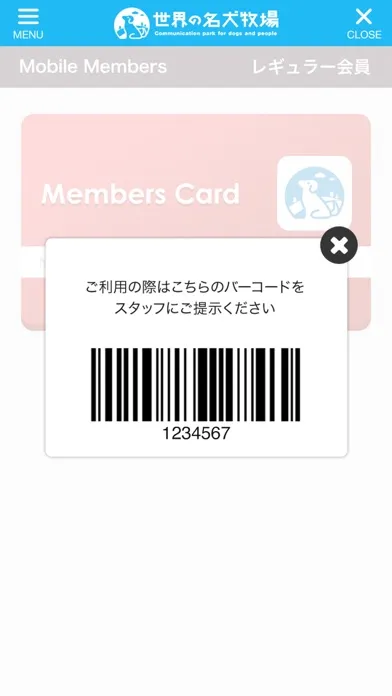Dismiss the barcode popup
The height and width of the screenshot is (696, 392).
(339, 245)
